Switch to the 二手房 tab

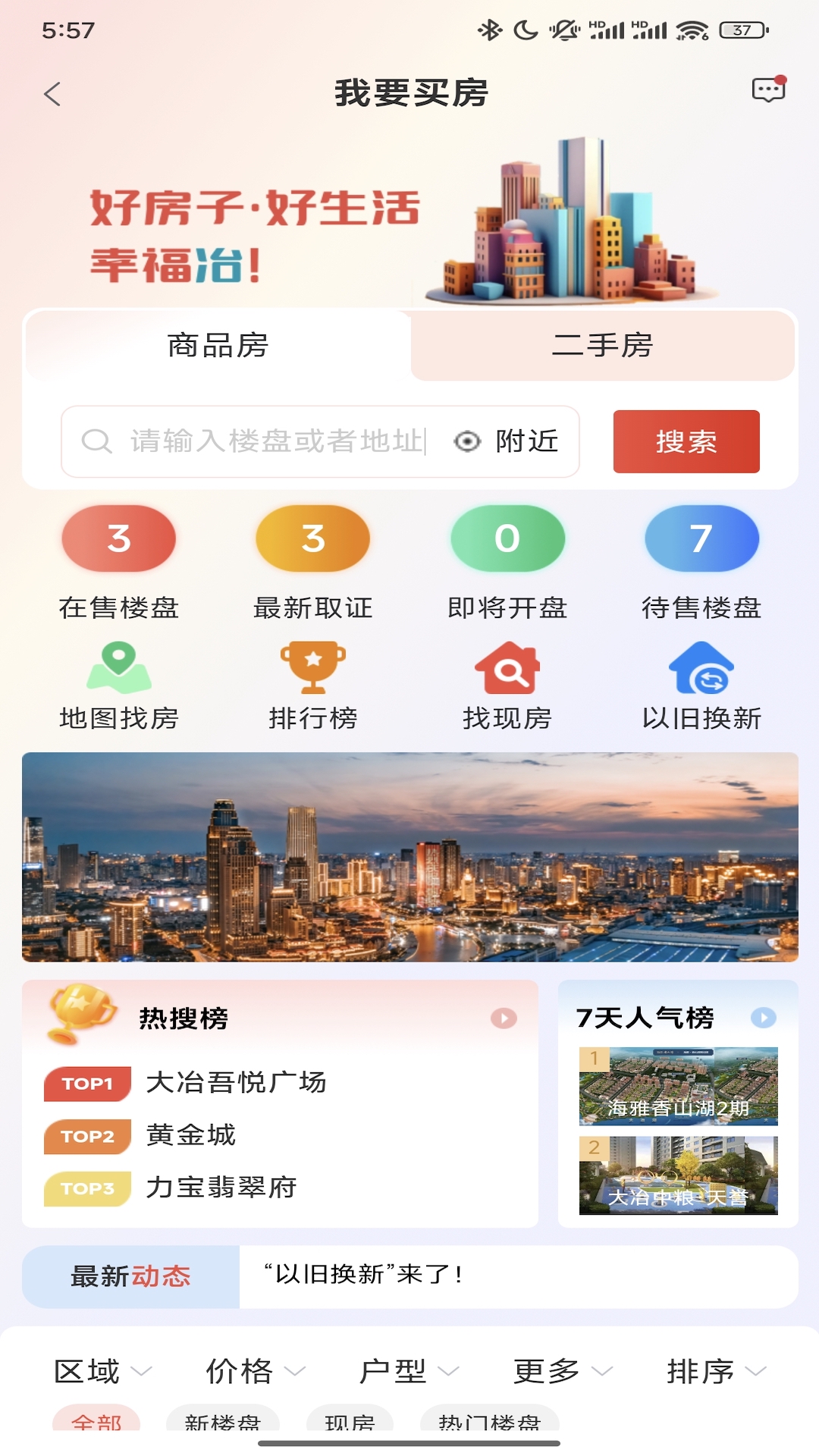click(603, 346)
